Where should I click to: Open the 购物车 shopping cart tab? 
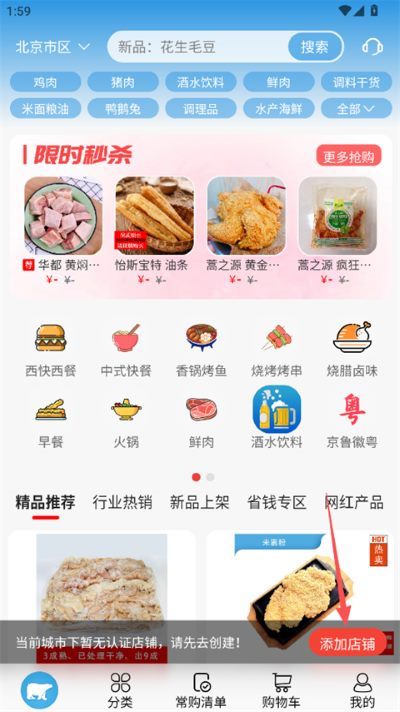281,689
